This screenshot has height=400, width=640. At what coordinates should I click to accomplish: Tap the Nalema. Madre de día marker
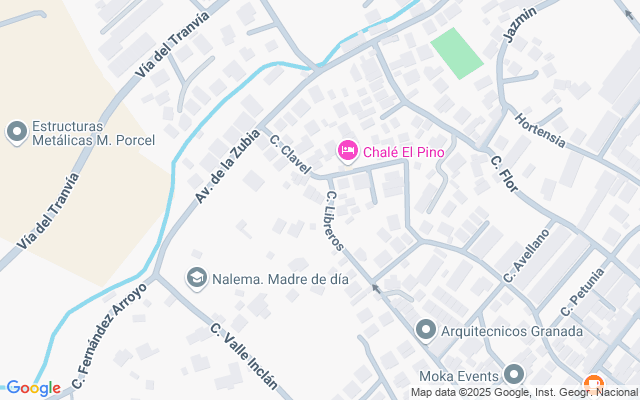197,278
